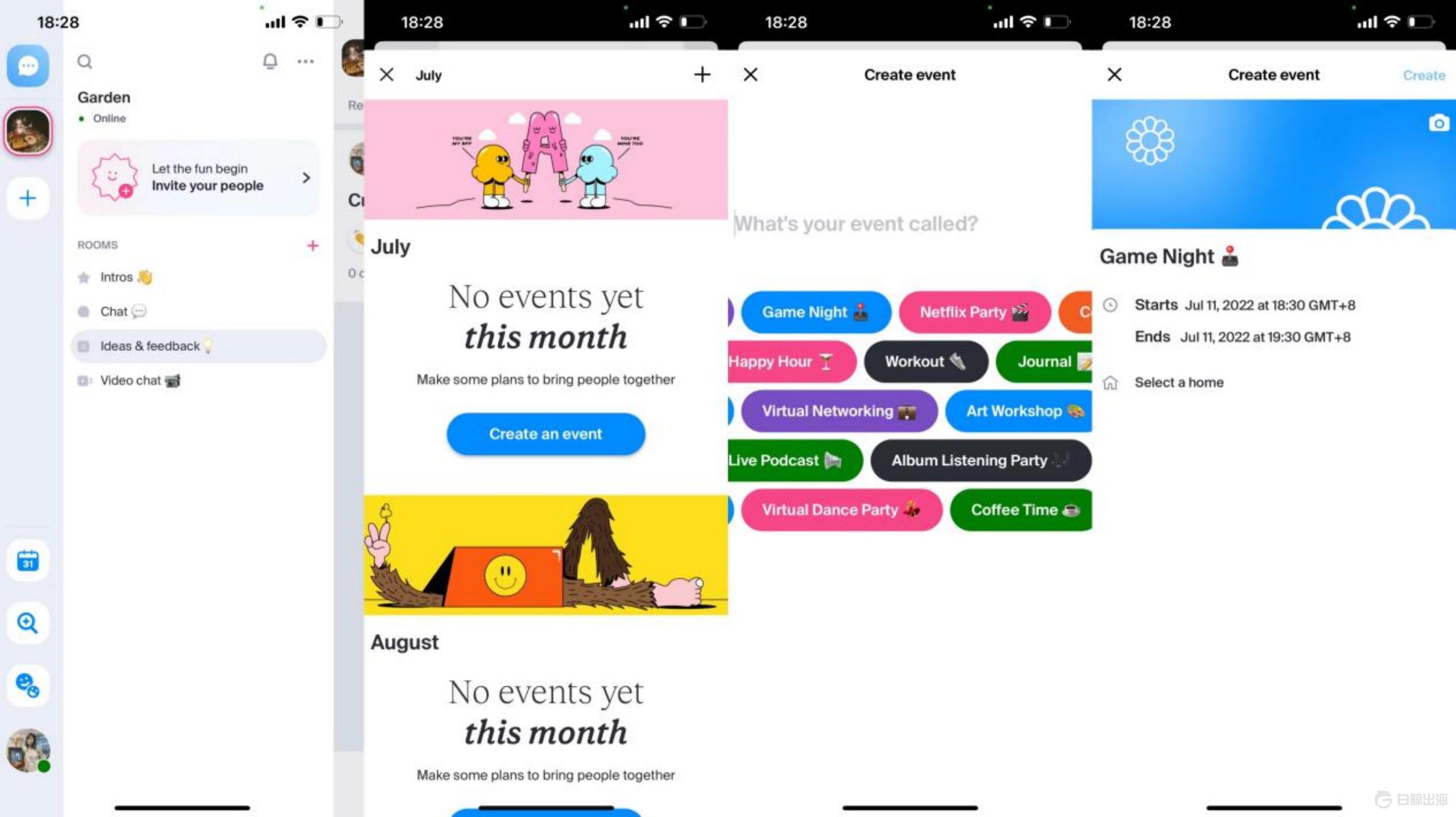The height and width of the screenshot is (817, 1456).
Task: Add an event with the plus beside July
Action: pos(702,74)
